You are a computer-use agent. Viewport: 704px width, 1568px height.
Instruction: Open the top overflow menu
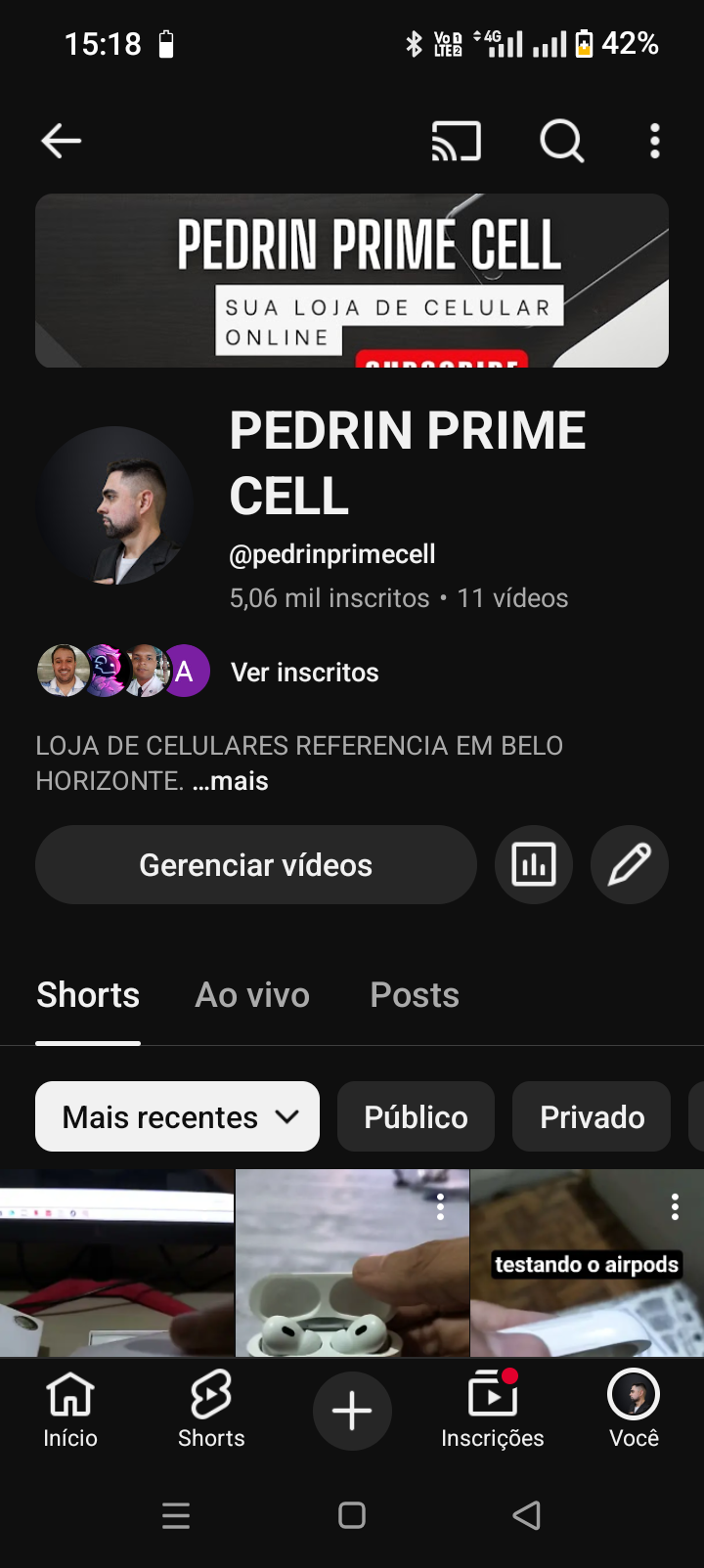pyautogui.click(x=655, y=141)
